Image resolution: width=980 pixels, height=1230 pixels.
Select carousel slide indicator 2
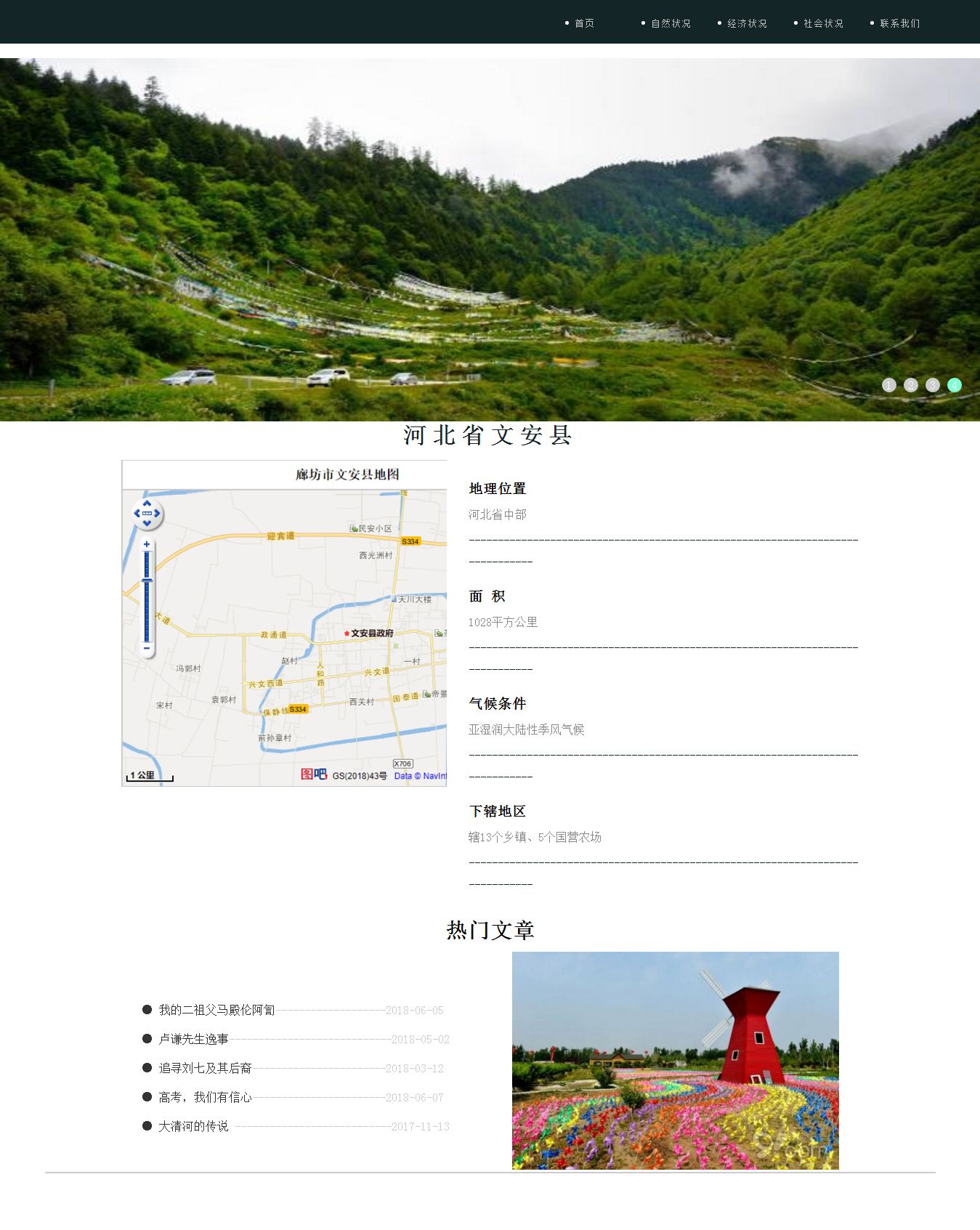[x=910, y=385]
